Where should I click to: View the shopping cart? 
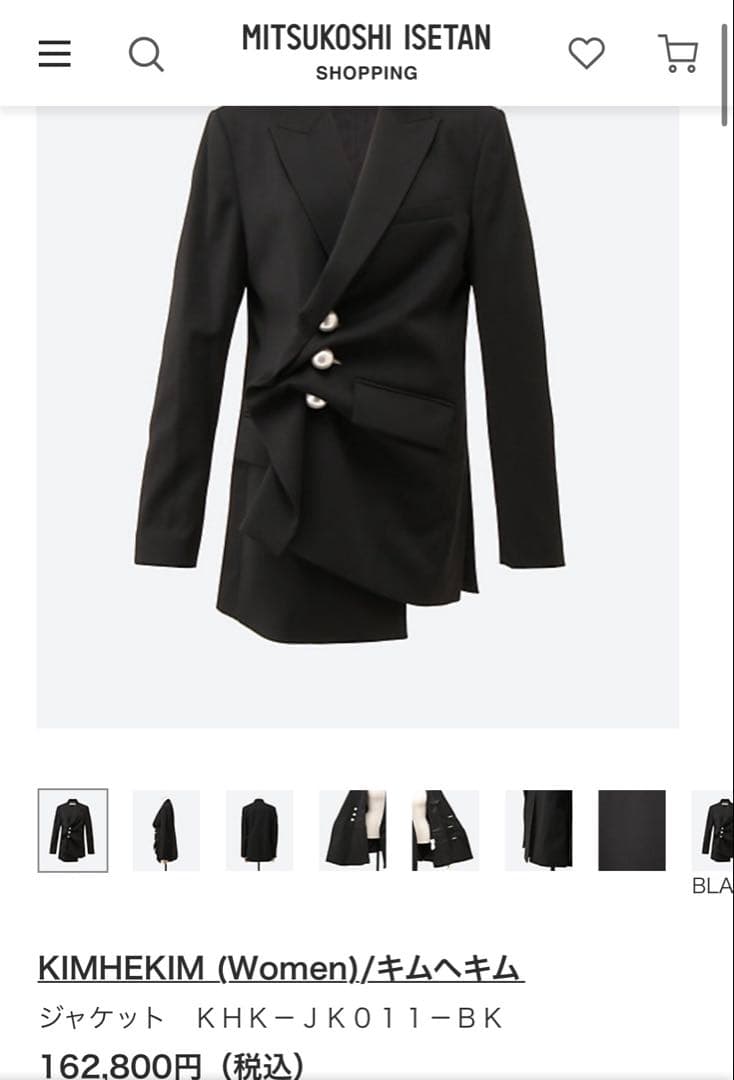(x=678, y=53)
